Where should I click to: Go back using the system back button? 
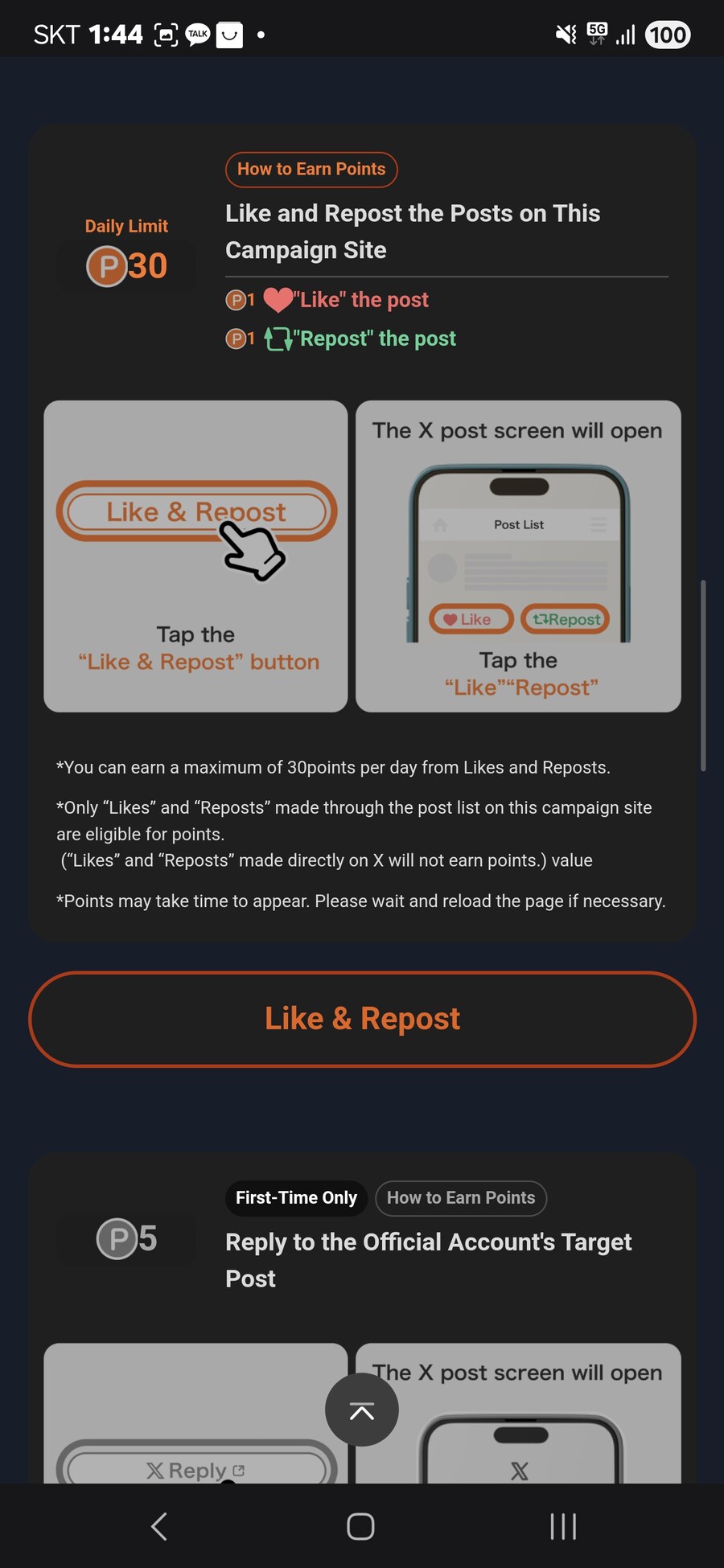click(159, 1525)
